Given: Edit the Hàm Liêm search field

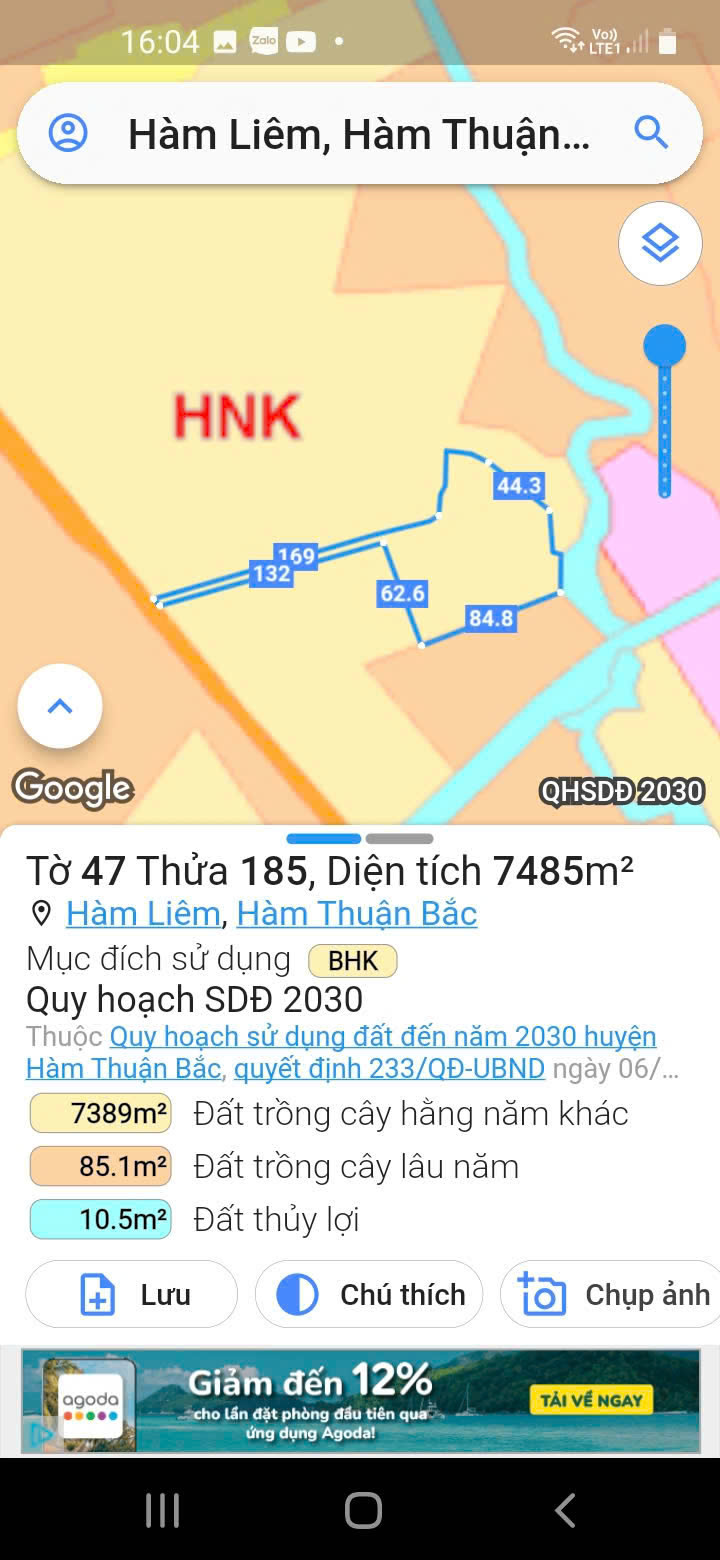Looking at the screenshot, I should coord(359,133).
